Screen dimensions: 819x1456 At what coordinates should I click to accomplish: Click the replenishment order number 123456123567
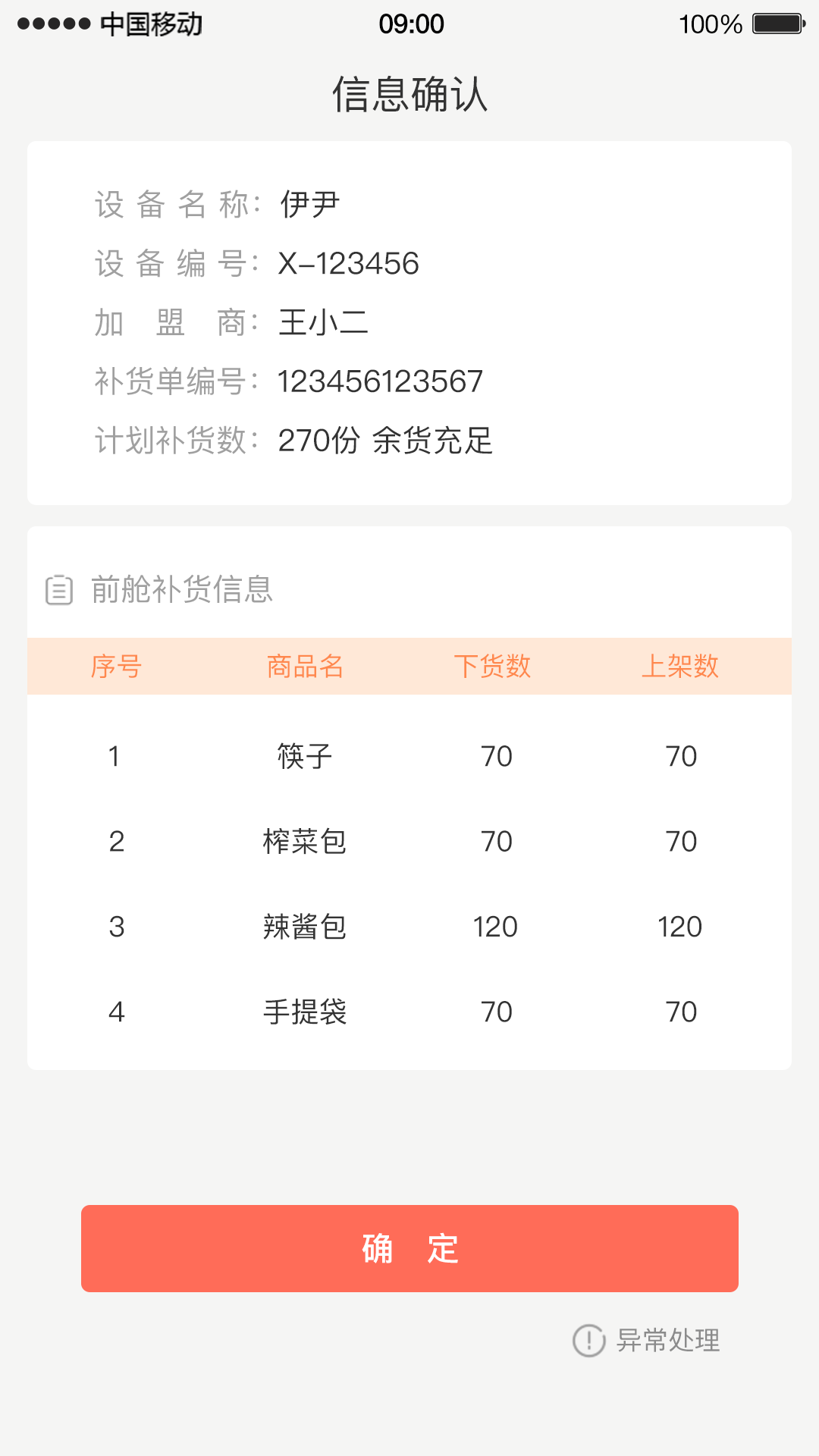pyautogui.click(x=381, y=381)
